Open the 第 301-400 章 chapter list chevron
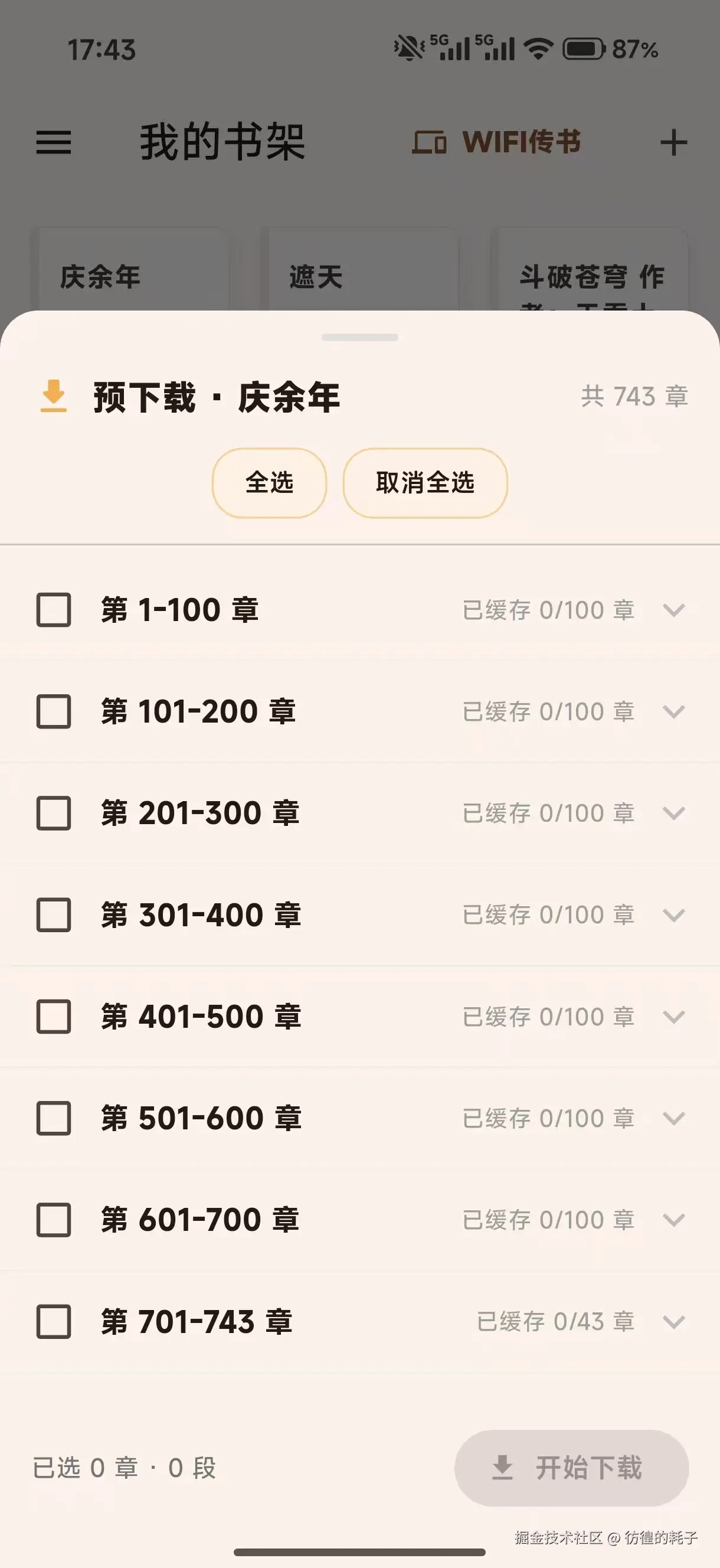 coord(674,915)
